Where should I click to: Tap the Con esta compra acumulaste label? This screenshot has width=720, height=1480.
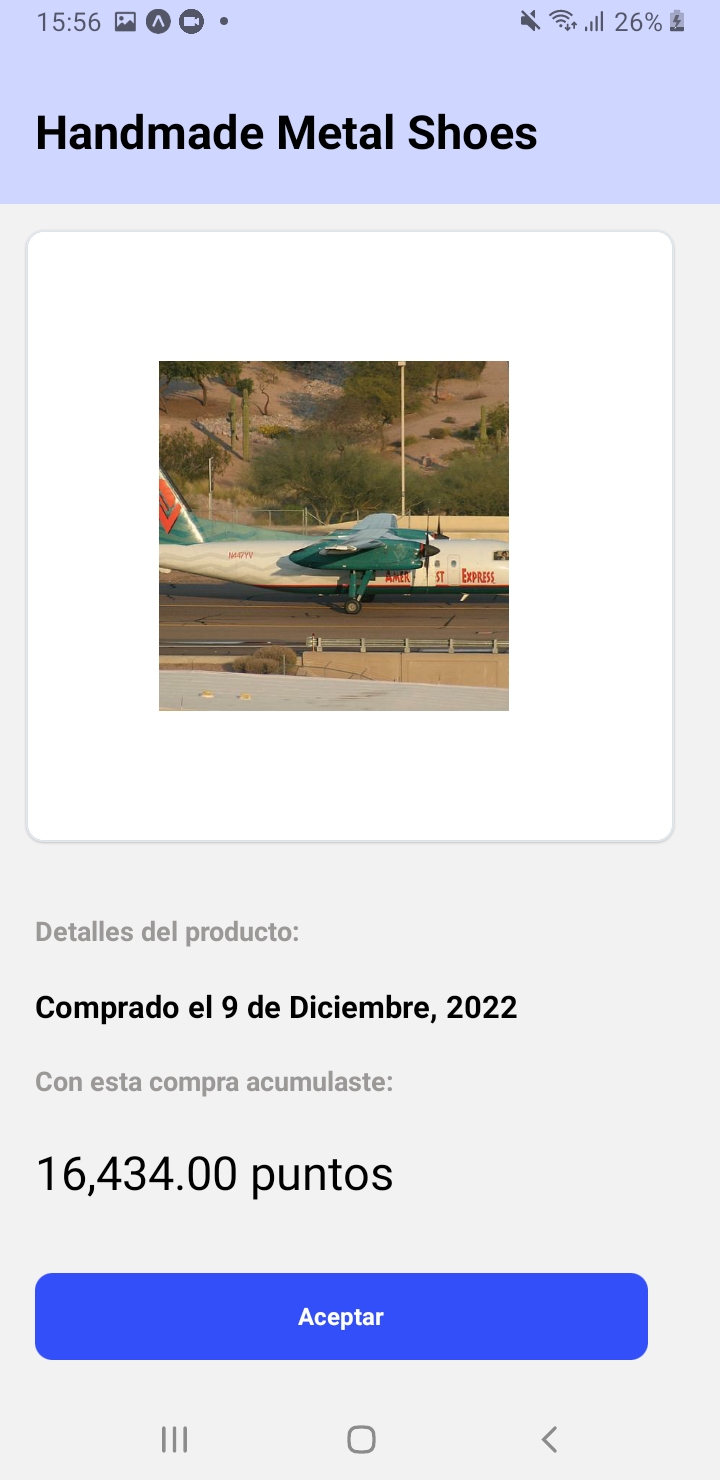tap(214, 1081)
